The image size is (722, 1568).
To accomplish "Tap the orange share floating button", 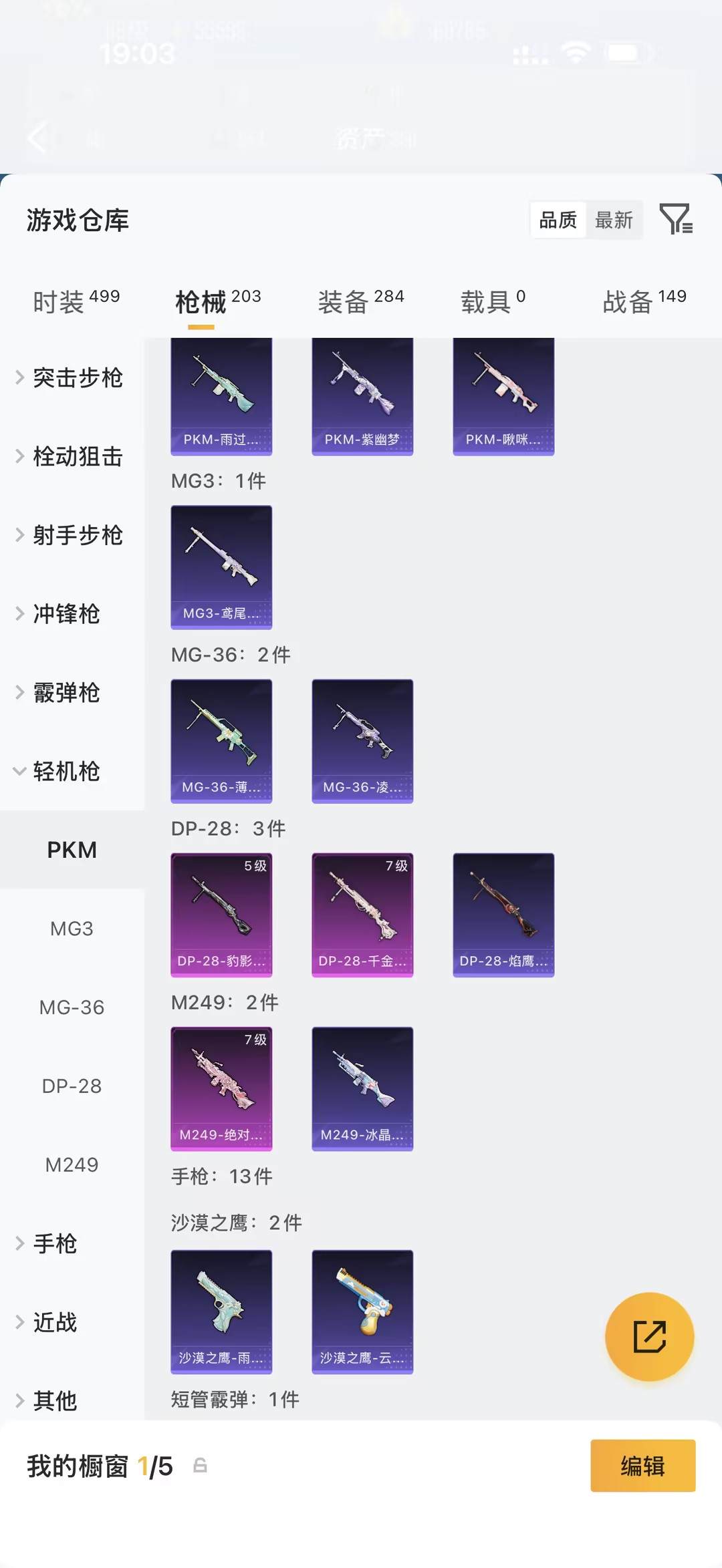I will coord(649,1336).
